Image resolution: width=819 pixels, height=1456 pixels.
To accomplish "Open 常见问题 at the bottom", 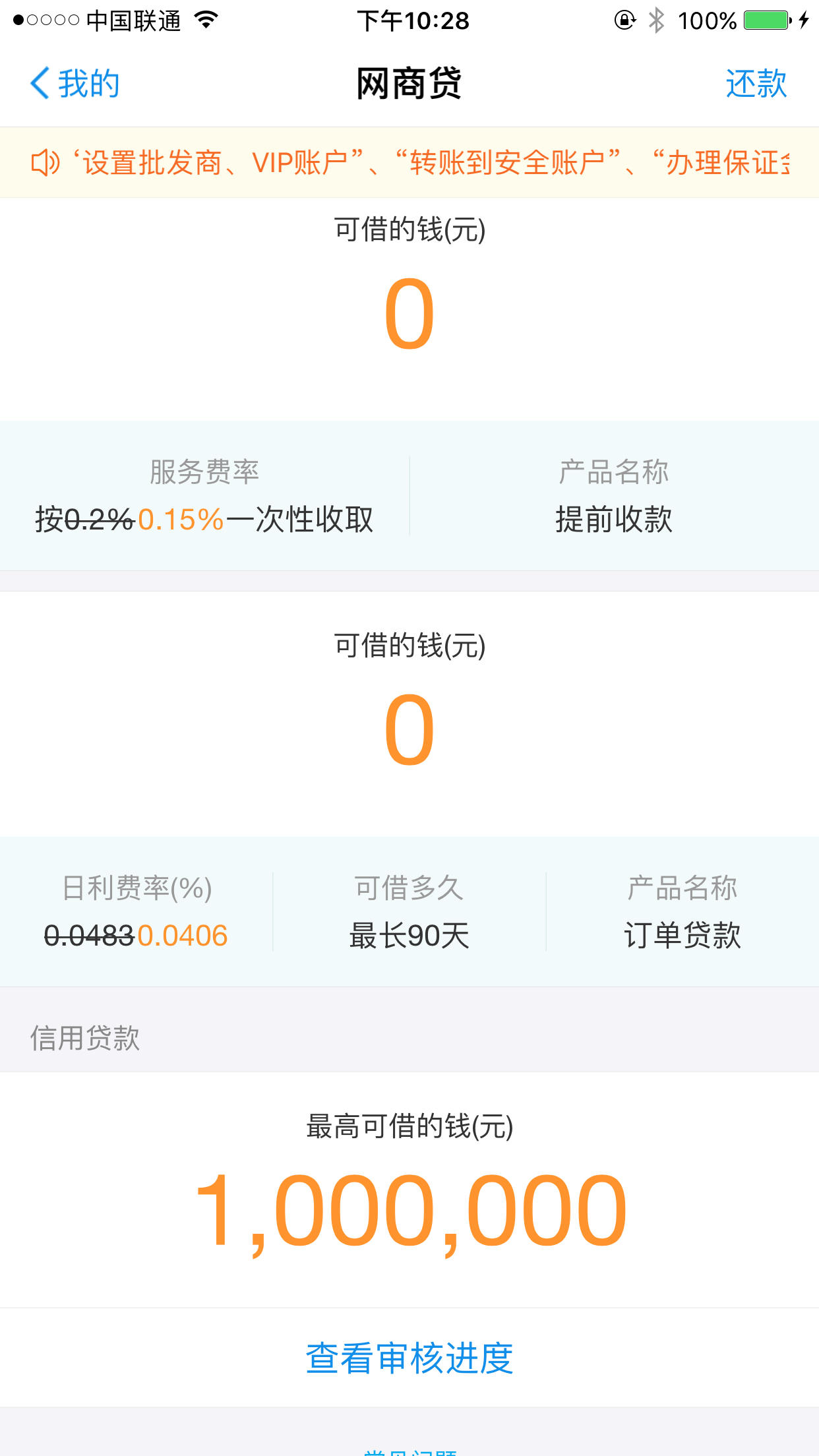I will coord(409,1451).
